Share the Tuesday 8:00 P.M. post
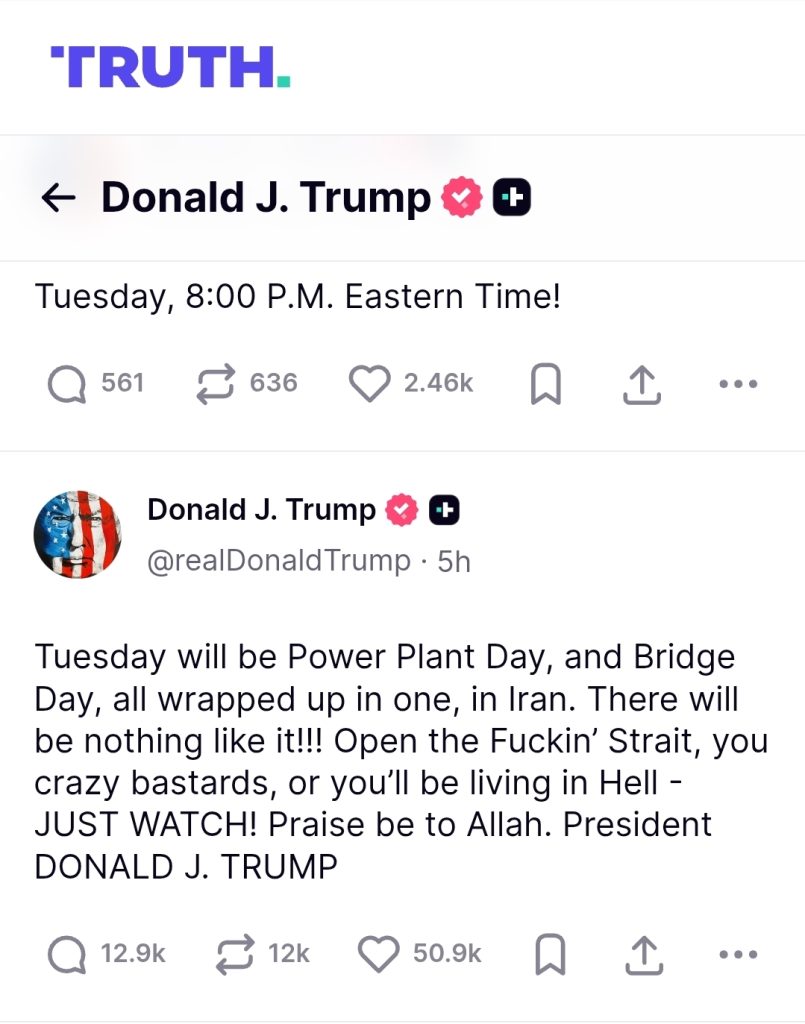The height and width of the screenshot is (1024, 805). point(642,385)
